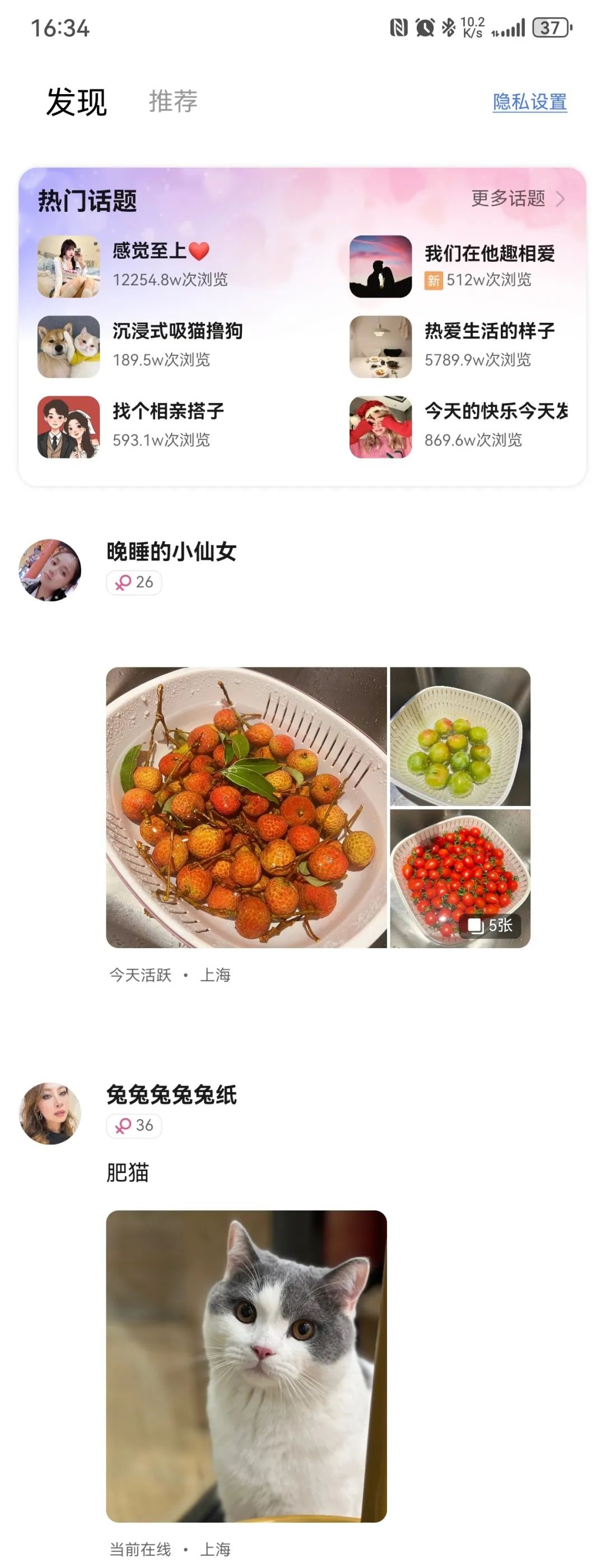This screenshot has height=1568, width=605.
Task: Open the lychee photo in 晚睡的小仙女's post
Action: (x=246, y=808)
